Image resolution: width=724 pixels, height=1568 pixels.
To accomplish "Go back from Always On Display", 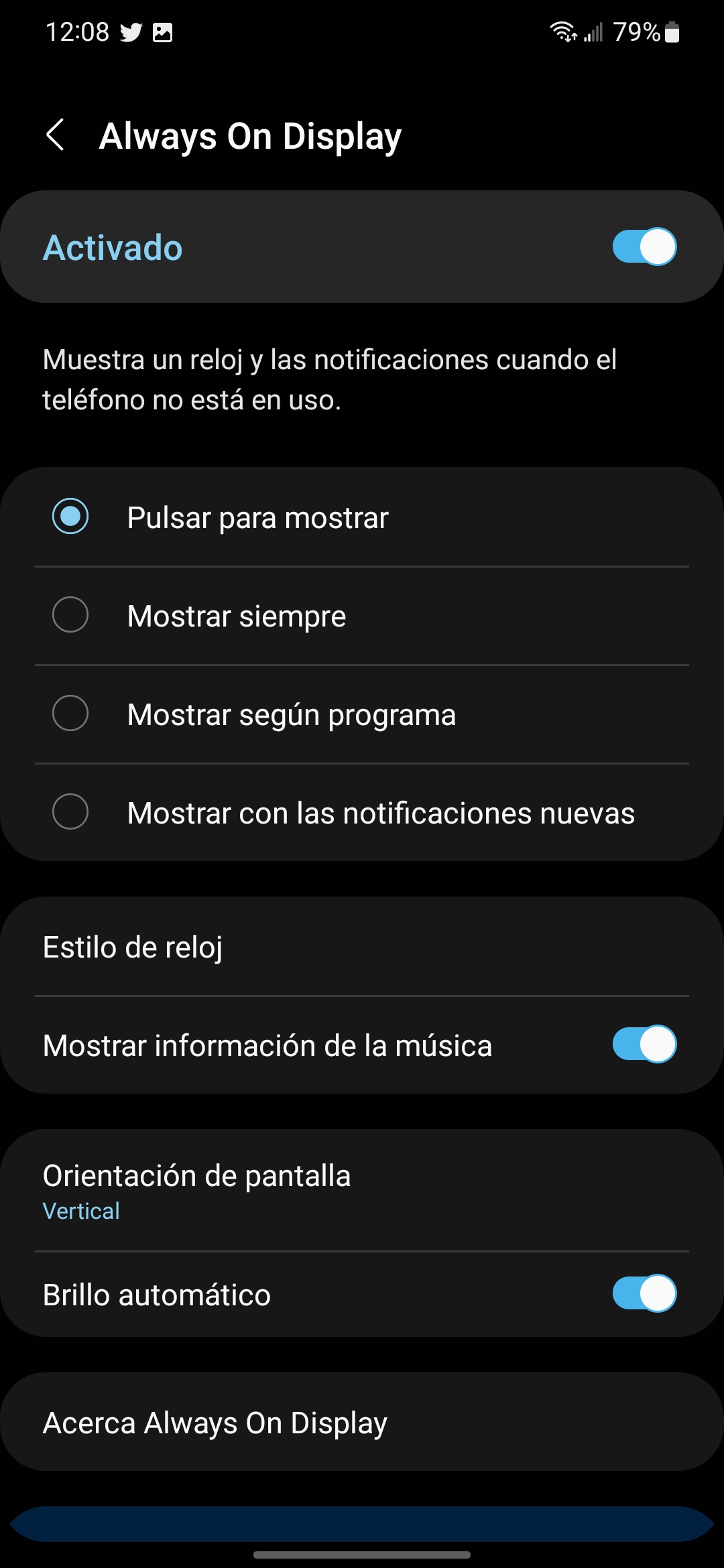I will (x=56, y=135).
